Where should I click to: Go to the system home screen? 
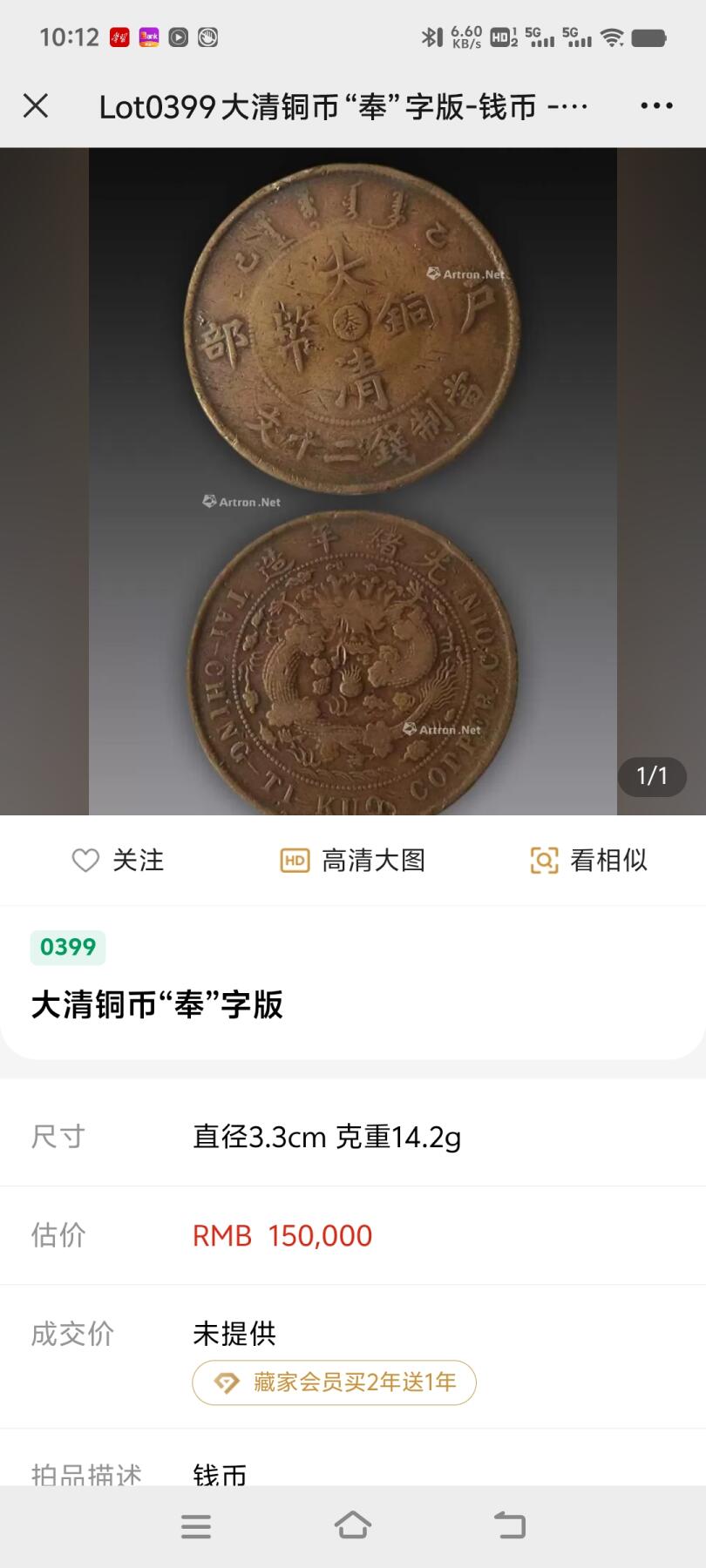tap(352, 1526)
